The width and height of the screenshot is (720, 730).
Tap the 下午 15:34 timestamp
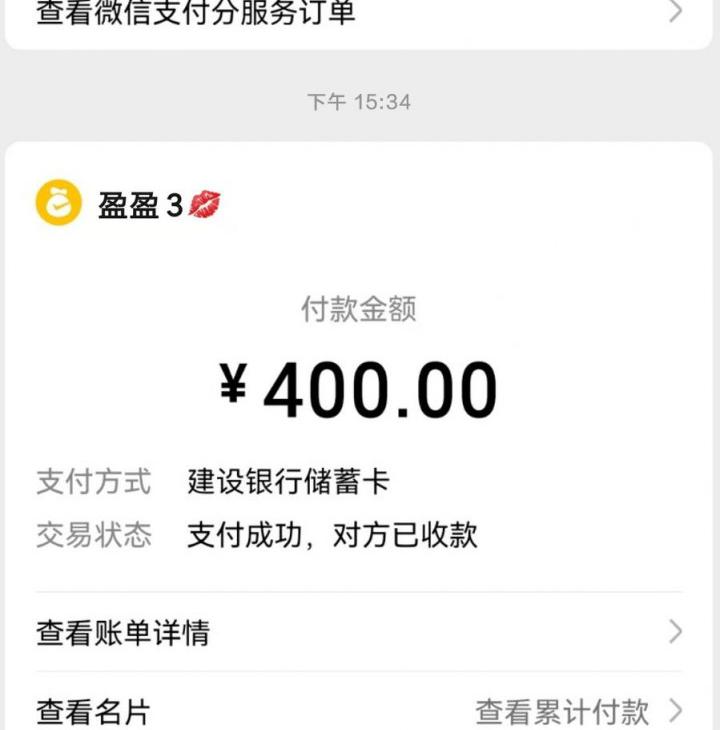(x=360, y=100)
